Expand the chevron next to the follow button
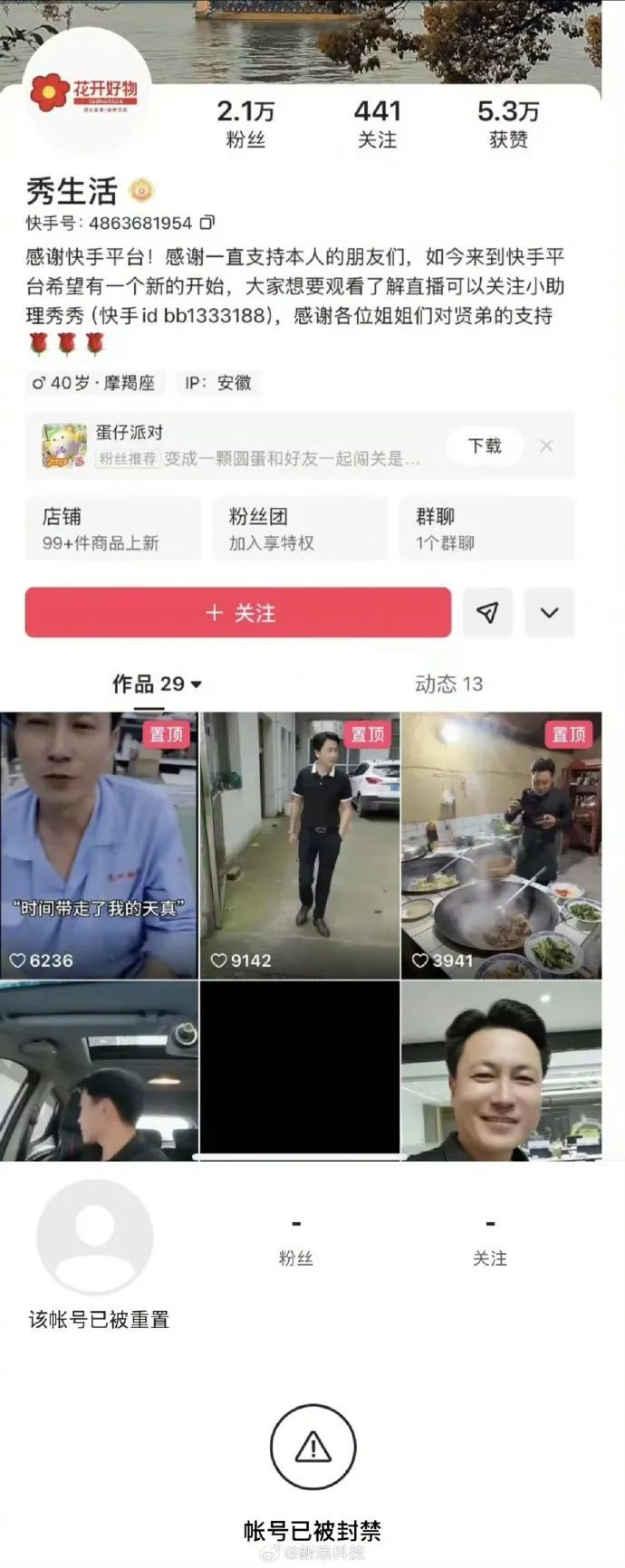Screen dimensions: 625x1568 pos(549,613)
